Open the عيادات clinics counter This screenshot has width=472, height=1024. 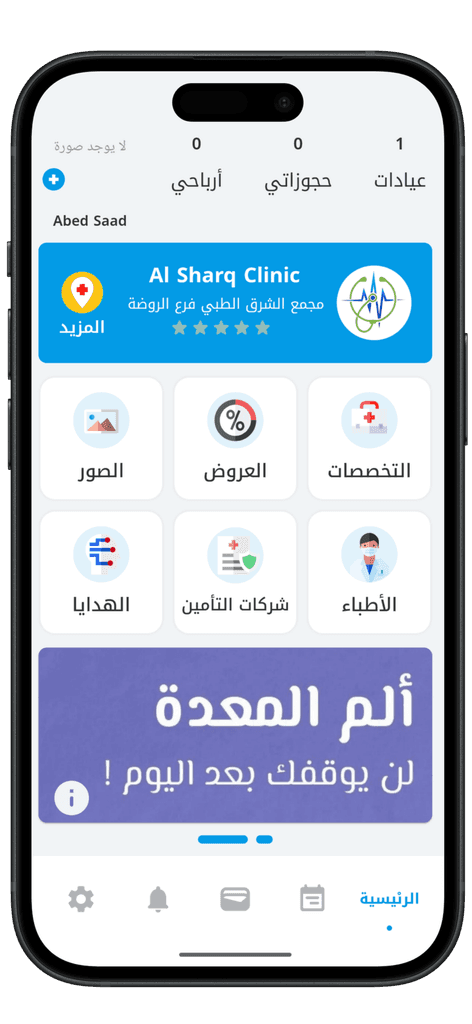point(400,163)
